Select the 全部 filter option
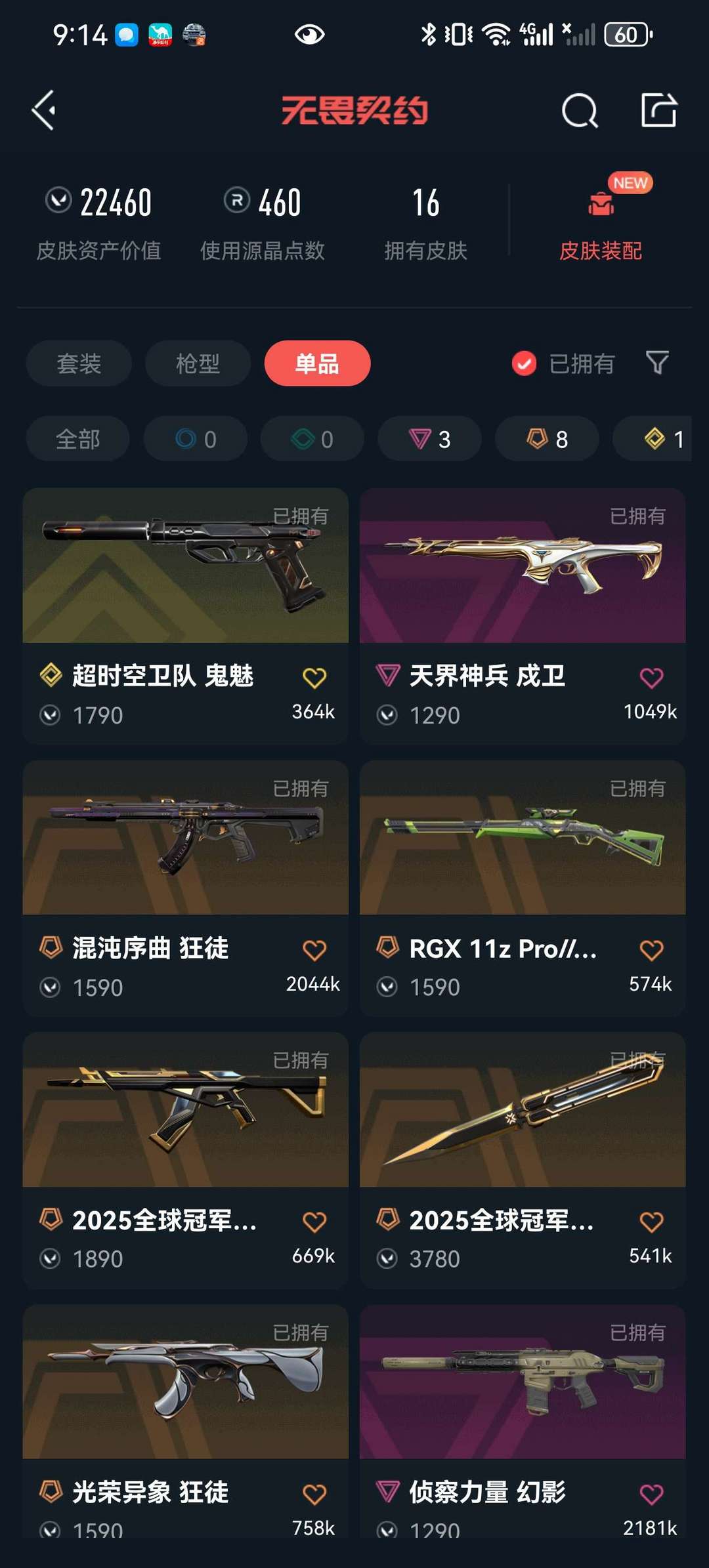This screenshot has height=1568, width=709. click(77, 439)
